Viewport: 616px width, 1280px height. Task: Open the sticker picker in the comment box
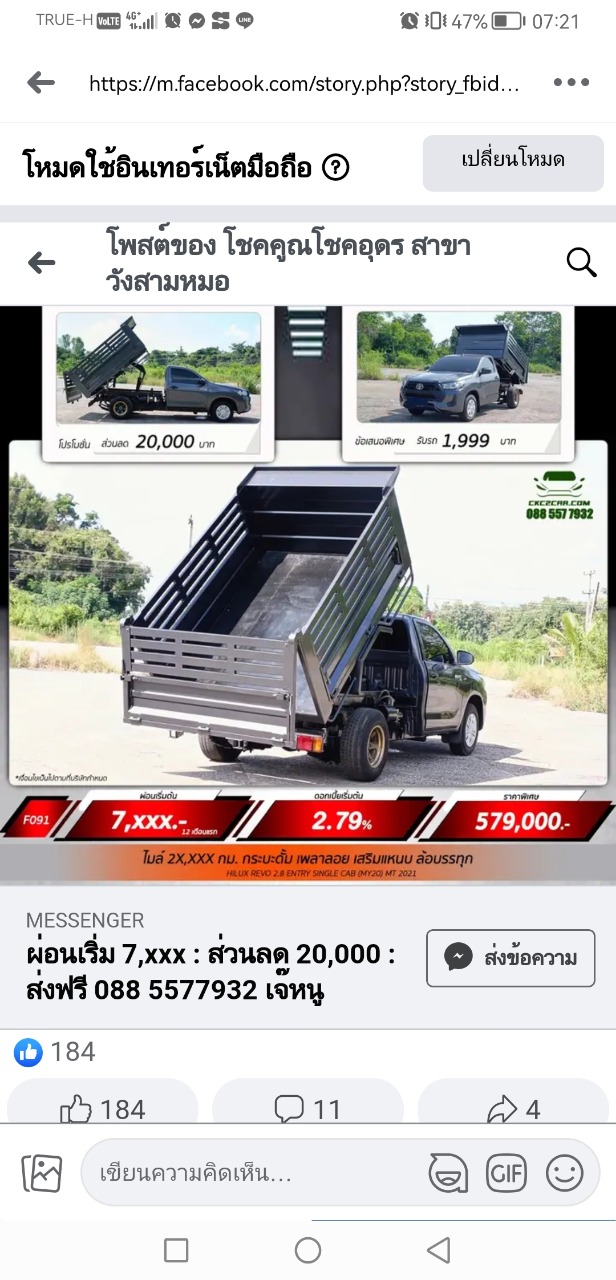pyautogui.click(x=448, y=1173)
